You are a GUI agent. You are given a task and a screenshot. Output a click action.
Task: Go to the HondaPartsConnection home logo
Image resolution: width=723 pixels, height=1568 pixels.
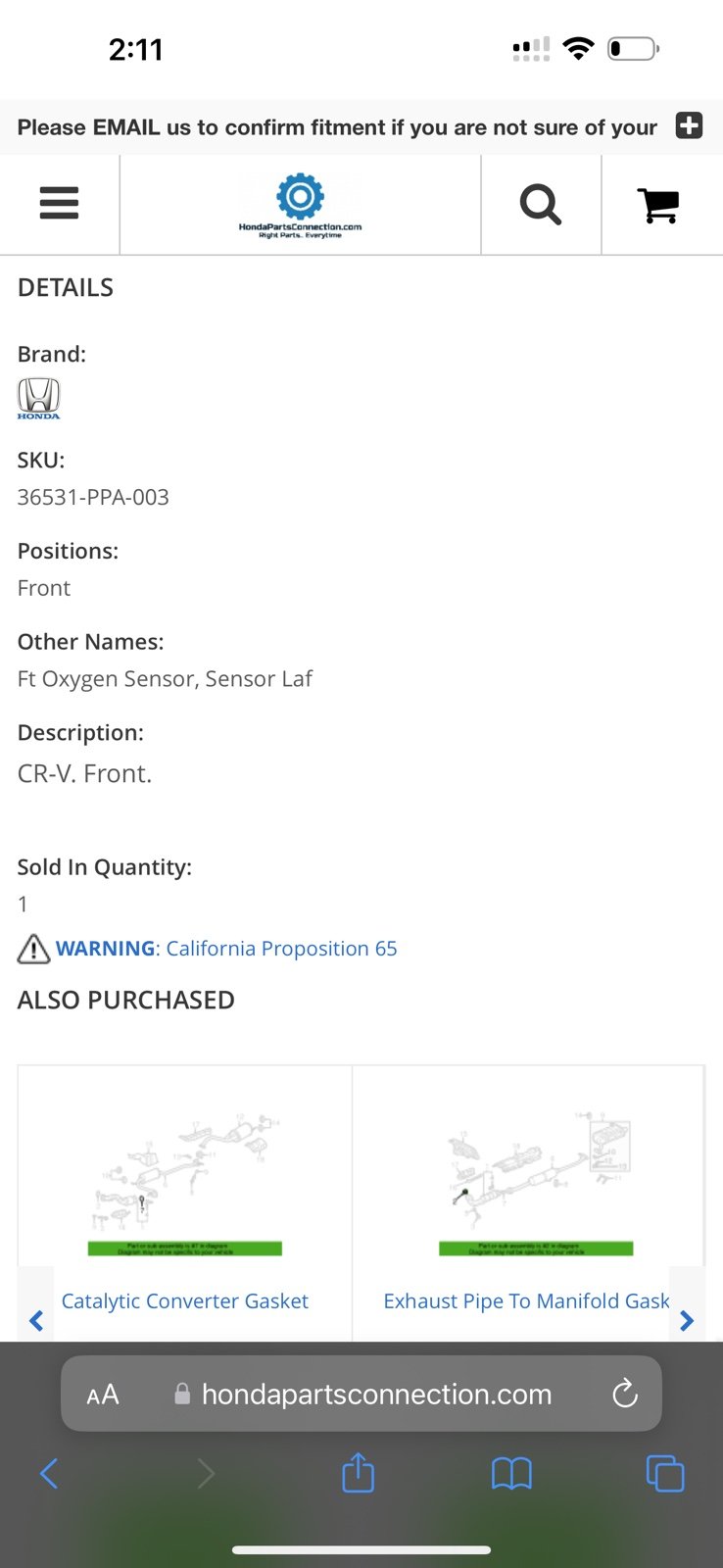click(300, 205)
